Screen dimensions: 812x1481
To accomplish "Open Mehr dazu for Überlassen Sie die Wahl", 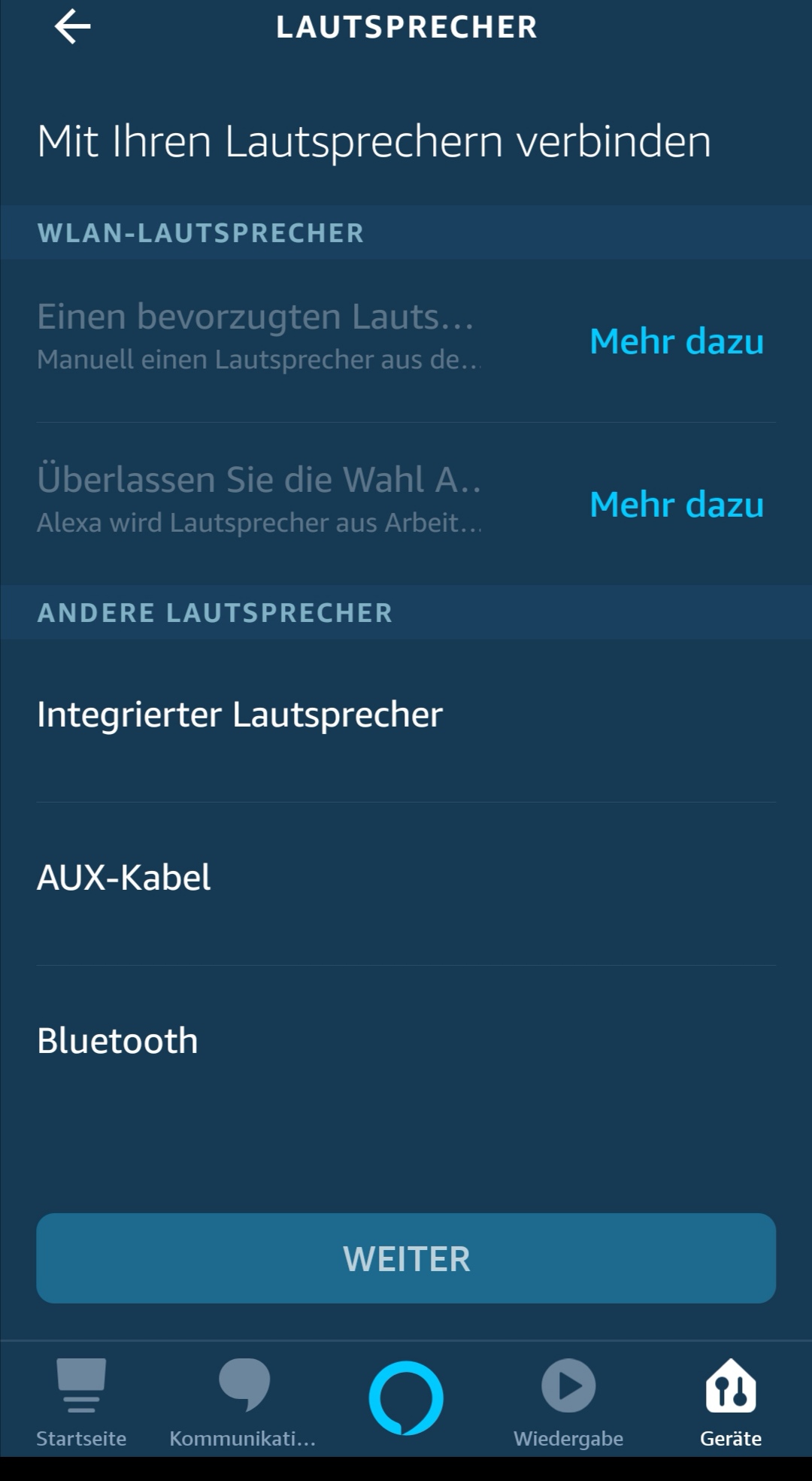I will tap(676, 505).
